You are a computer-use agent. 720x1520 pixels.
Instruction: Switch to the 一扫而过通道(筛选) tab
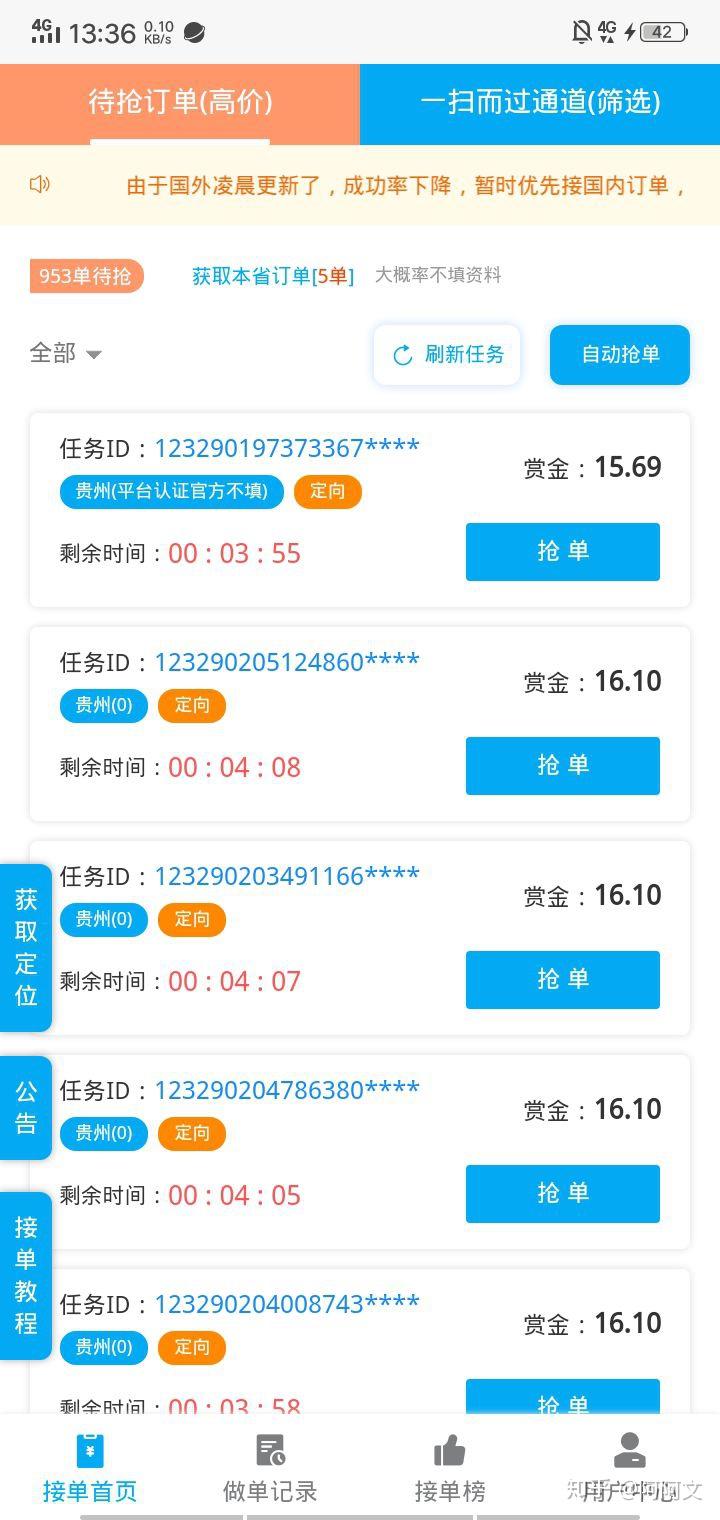pos(540,104)
